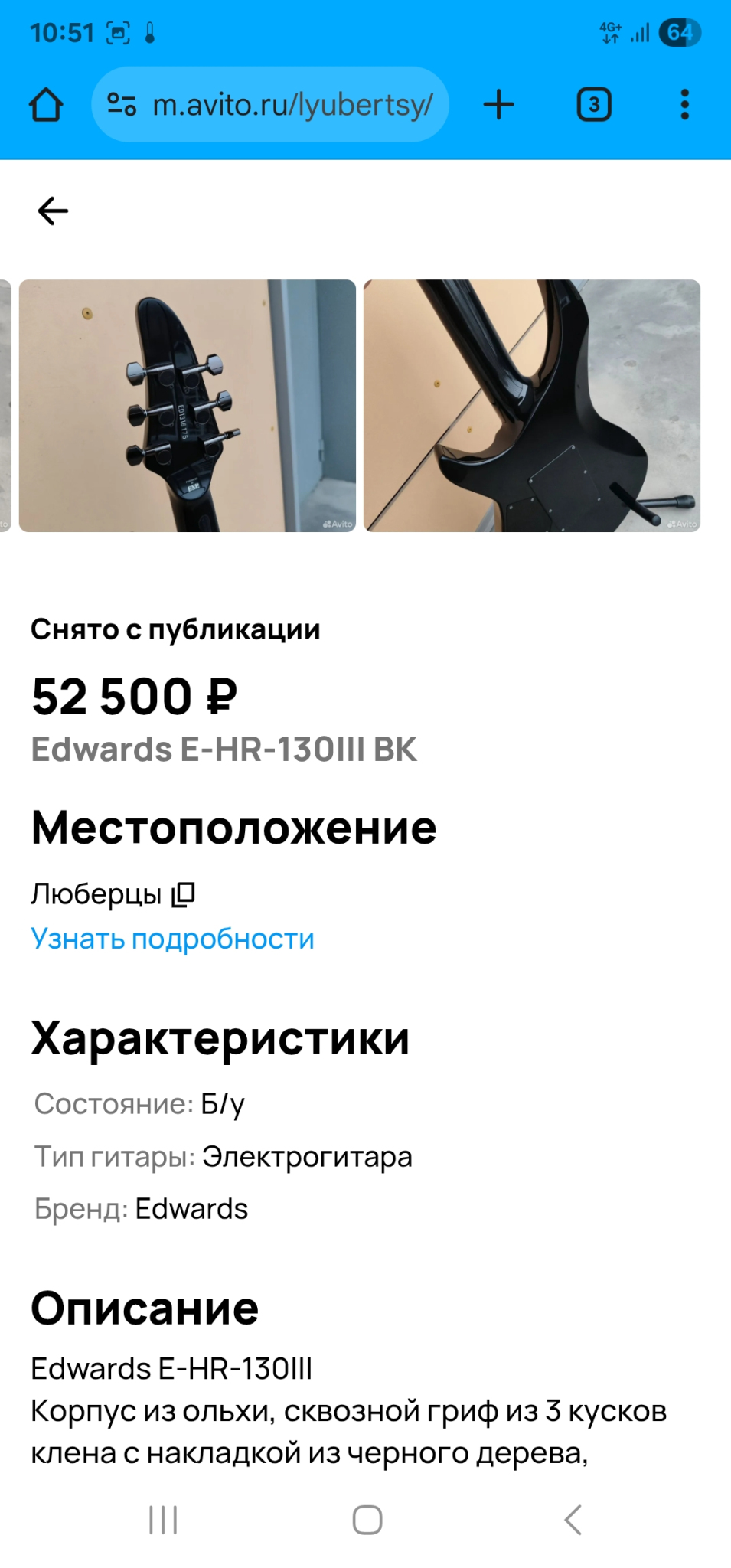Go back using the page's back arrow
Image resolution: width=731 pixels, height=1568 pixels.
click(53, 211)
